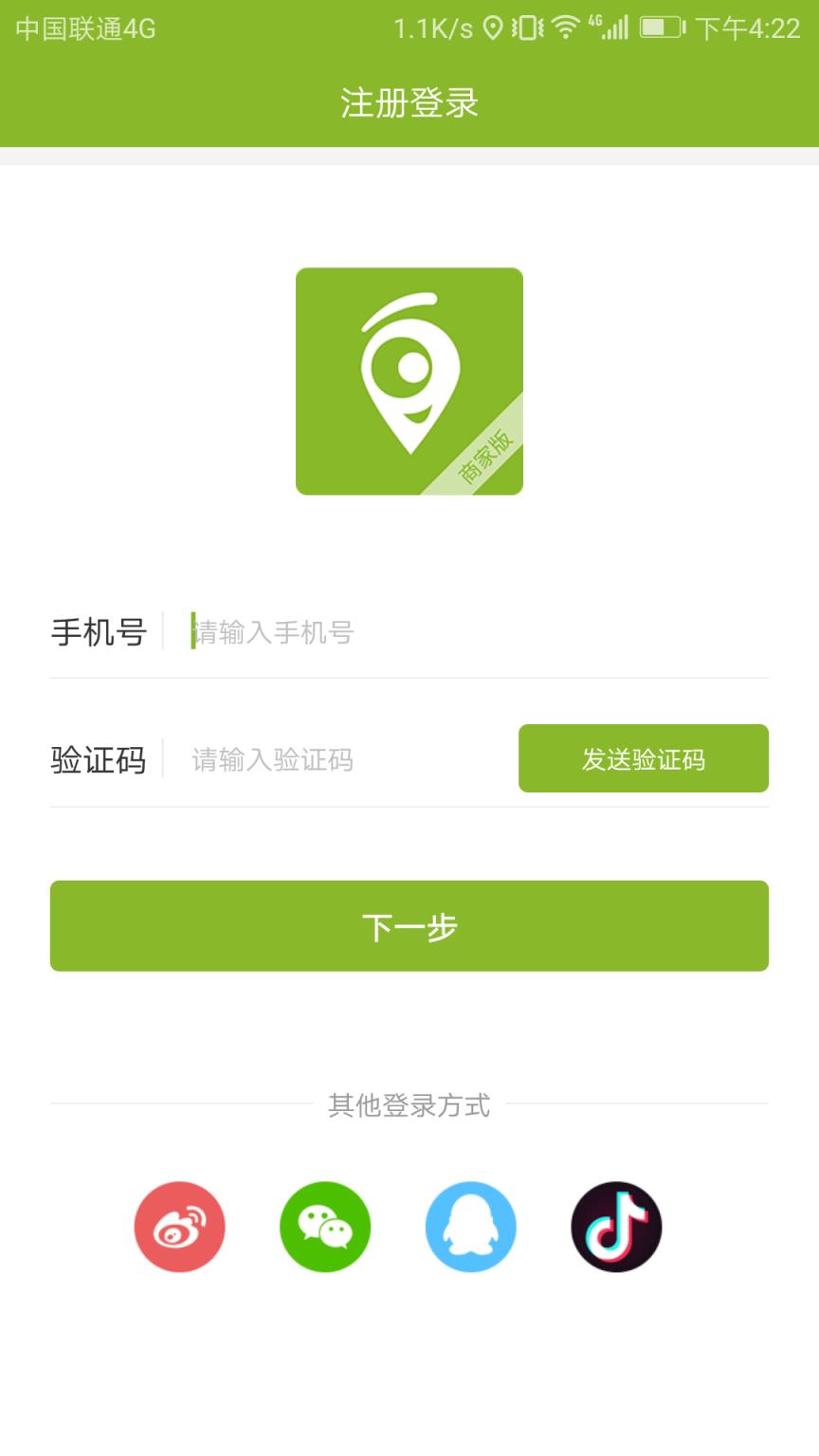Log in with QQ icon
Viewport: 819px width, 1456px height.
(x=471, y=1226)
